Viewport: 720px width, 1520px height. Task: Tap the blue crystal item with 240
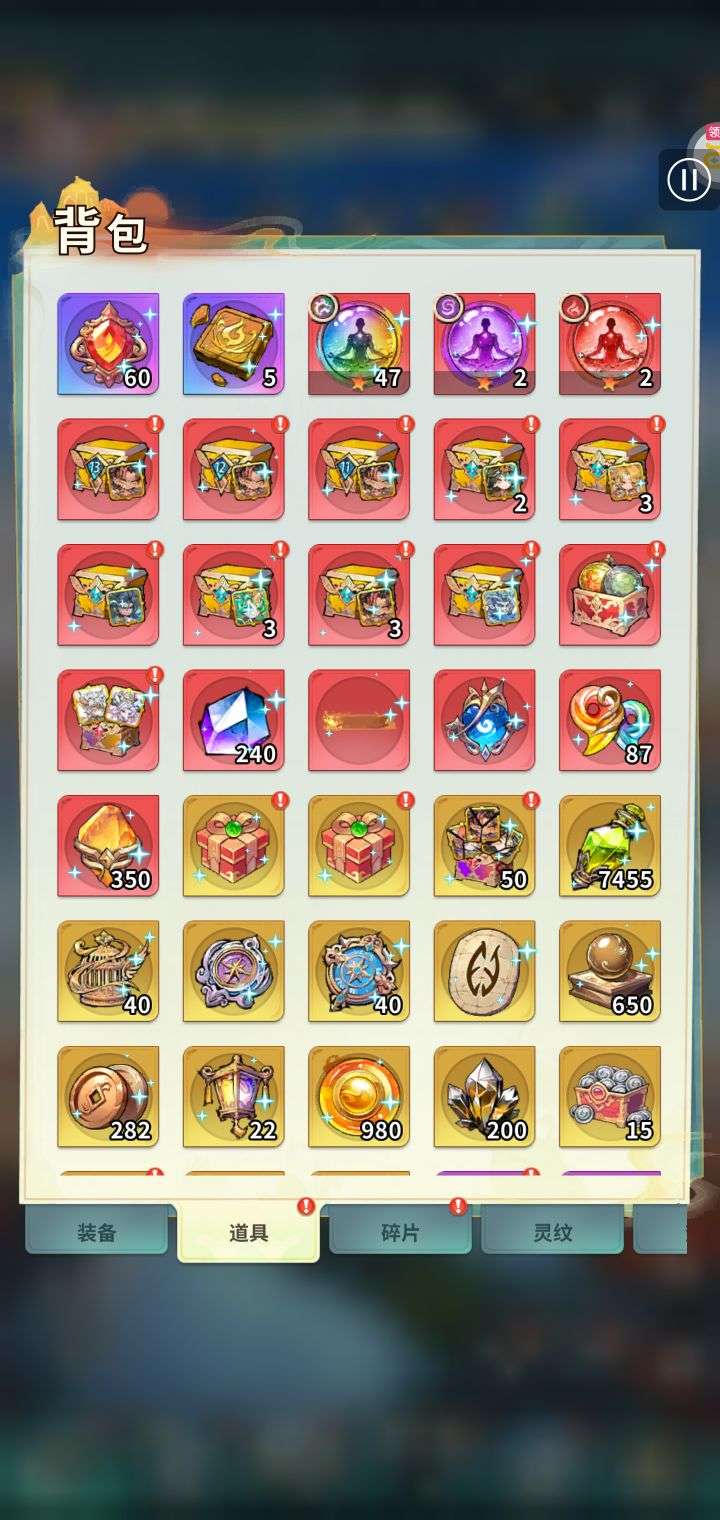pyautogui.click(x=234, y=720)
